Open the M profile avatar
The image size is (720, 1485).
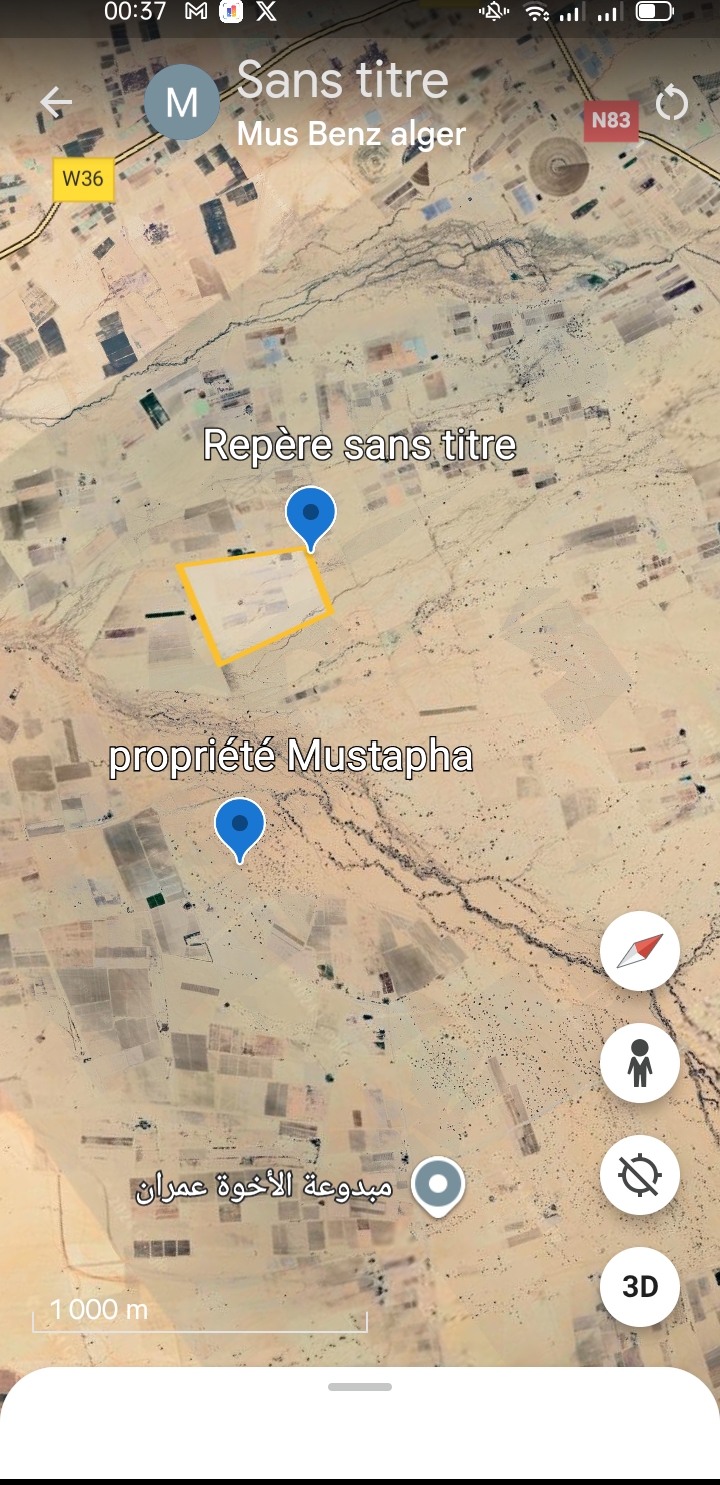[182, 102]
